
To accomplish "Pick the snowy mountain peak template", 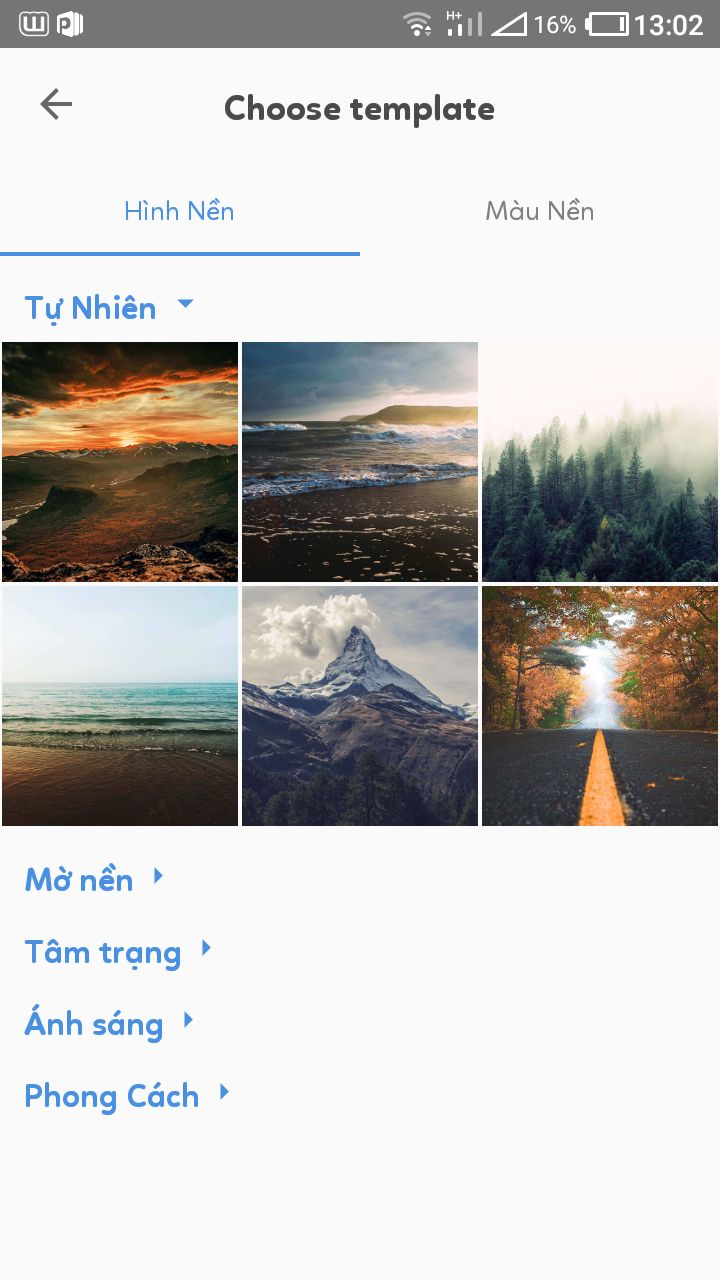I will (360, 706).
